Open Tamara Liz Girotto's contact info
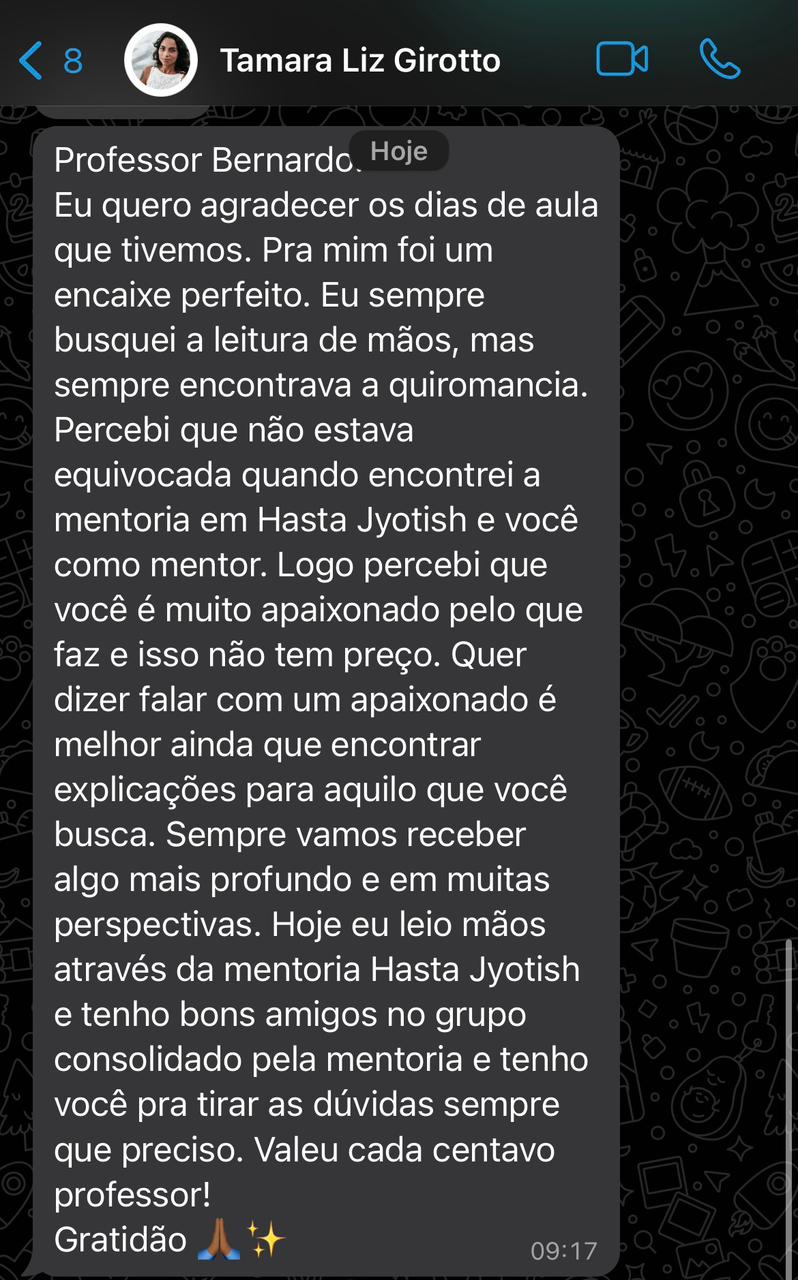The height and width of the screenshot is (1280, 798). (360, 61)
